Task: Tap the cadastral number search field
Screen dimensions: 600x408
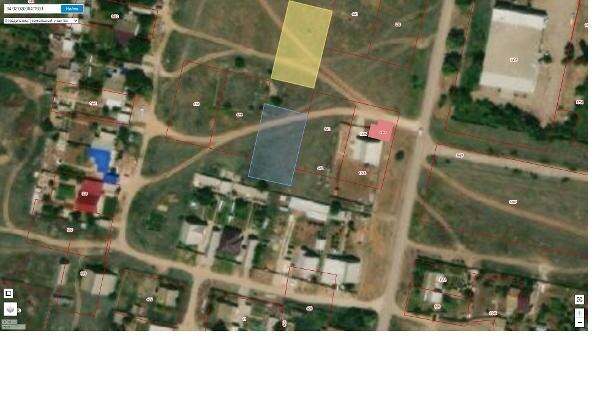Action: coord(30,9)
